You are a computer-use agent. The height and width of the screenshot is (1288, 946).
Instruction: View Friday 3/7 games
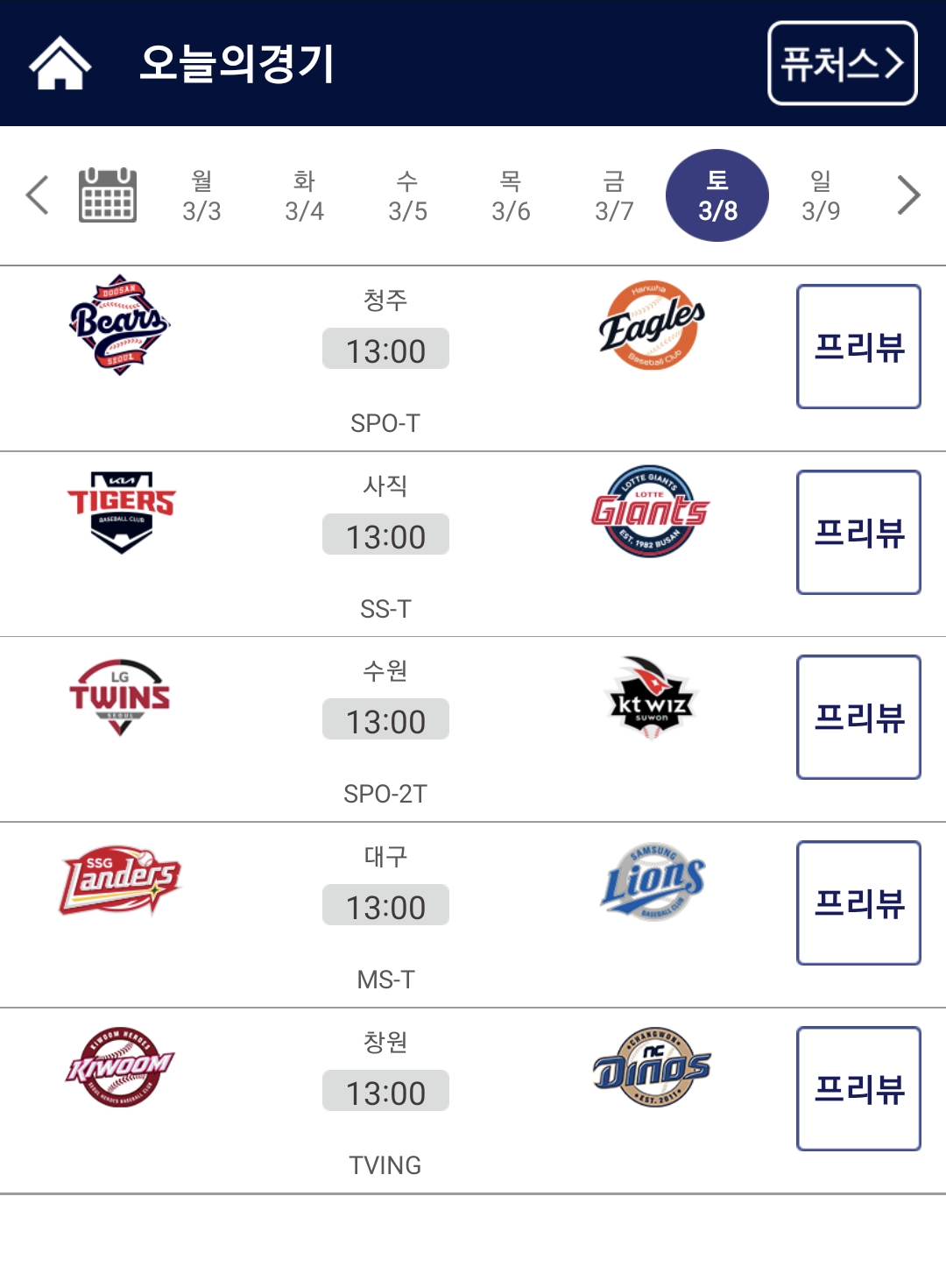(614, 195)
